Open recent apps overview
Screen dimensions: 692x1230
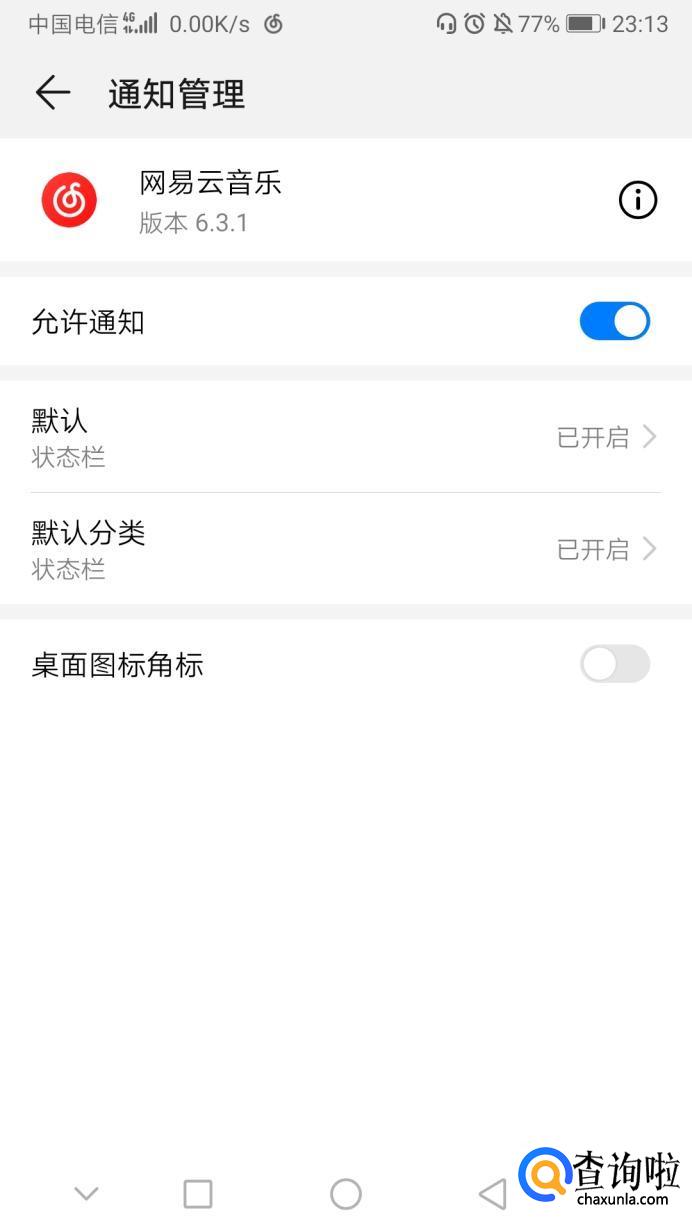198,1193
